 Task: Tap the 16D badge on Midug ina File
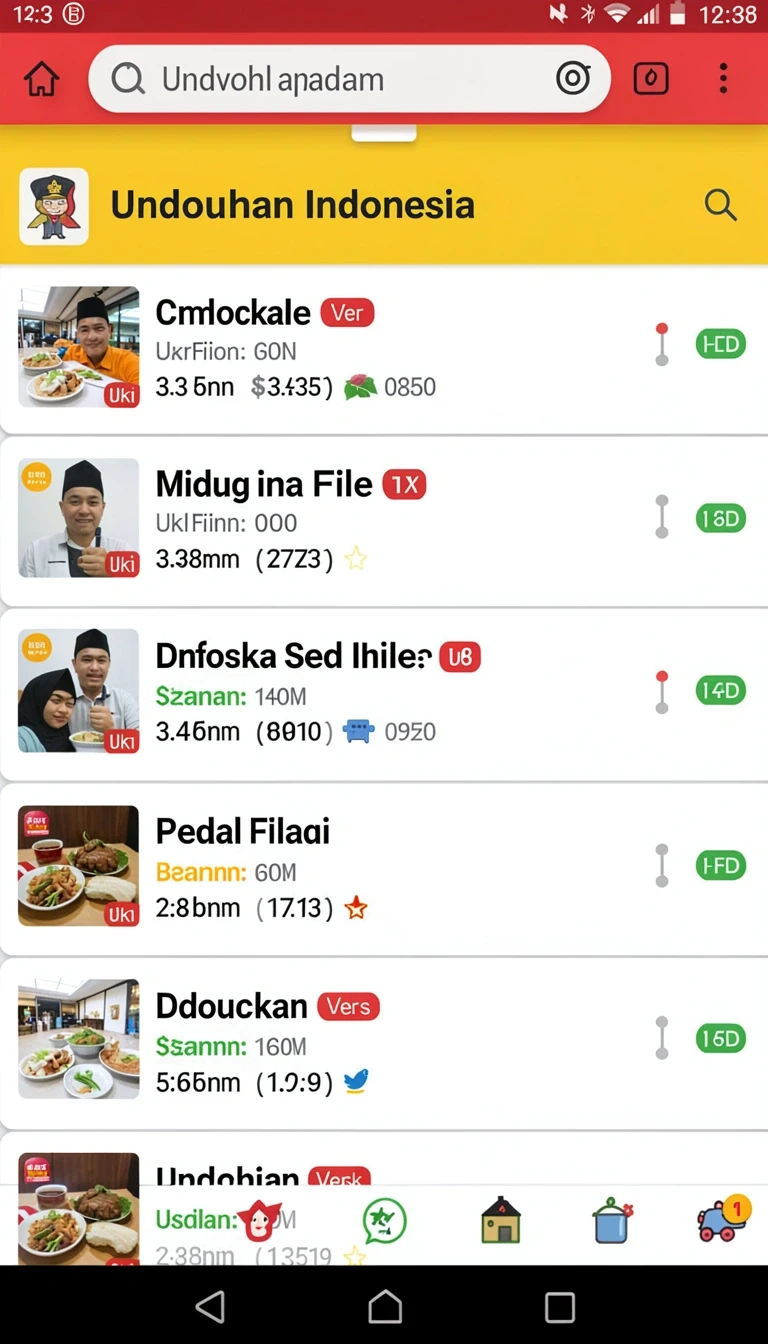721,518
